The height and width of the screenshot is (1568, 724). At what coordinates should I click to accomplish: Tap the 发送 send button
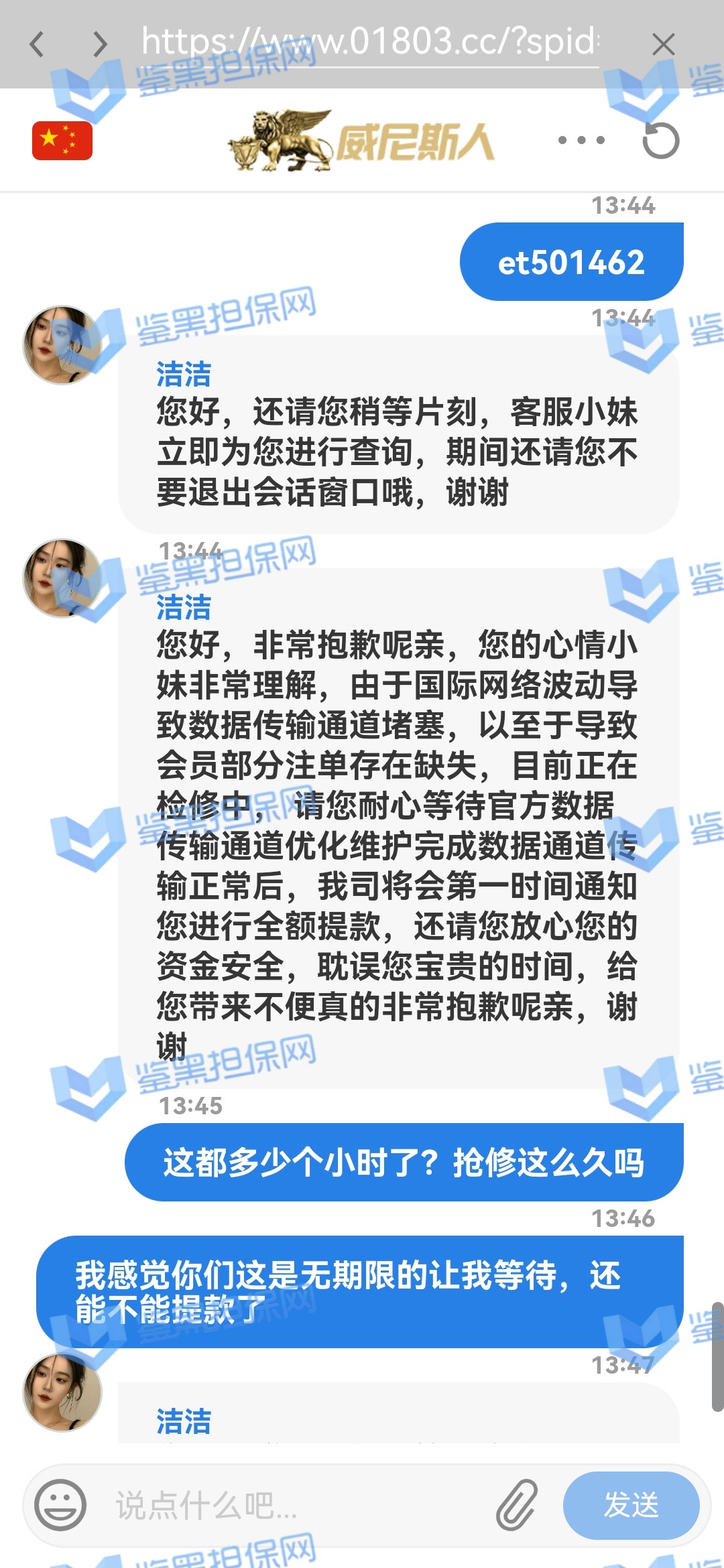pyautogui.click(x=631, y=1505)
